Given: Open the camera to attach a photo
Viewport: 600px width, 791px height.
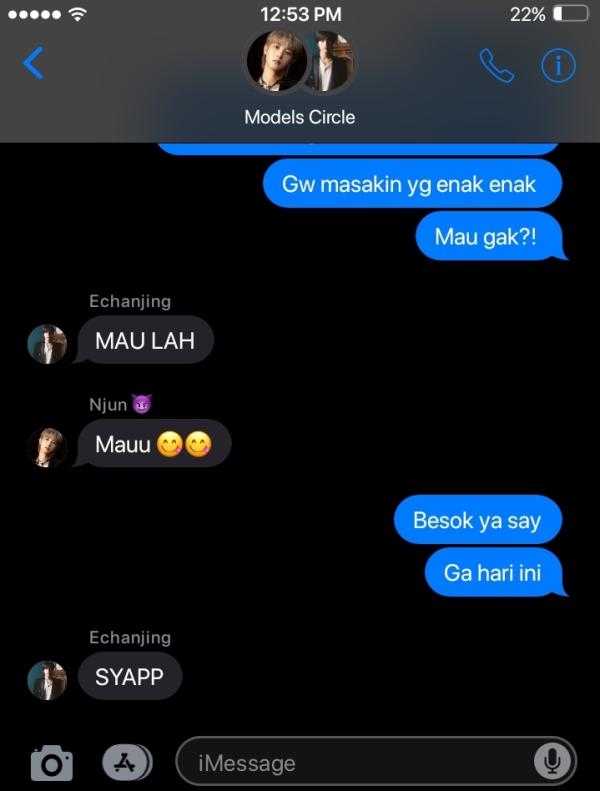Looking at the screenshot, I should (x=51, y=763).
